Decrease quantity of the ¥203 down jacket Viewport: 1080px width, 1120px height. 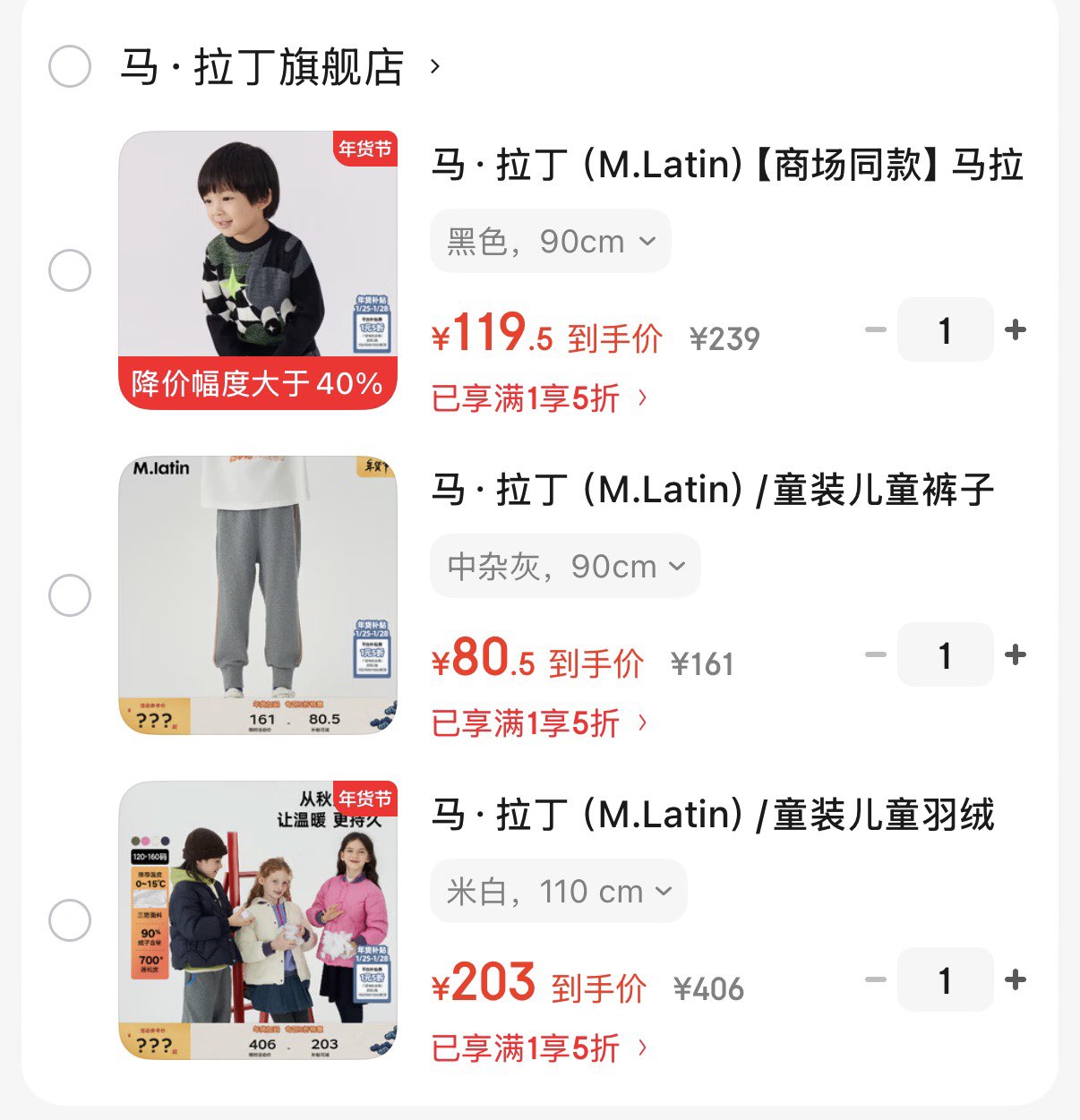(x=875, y=980)
